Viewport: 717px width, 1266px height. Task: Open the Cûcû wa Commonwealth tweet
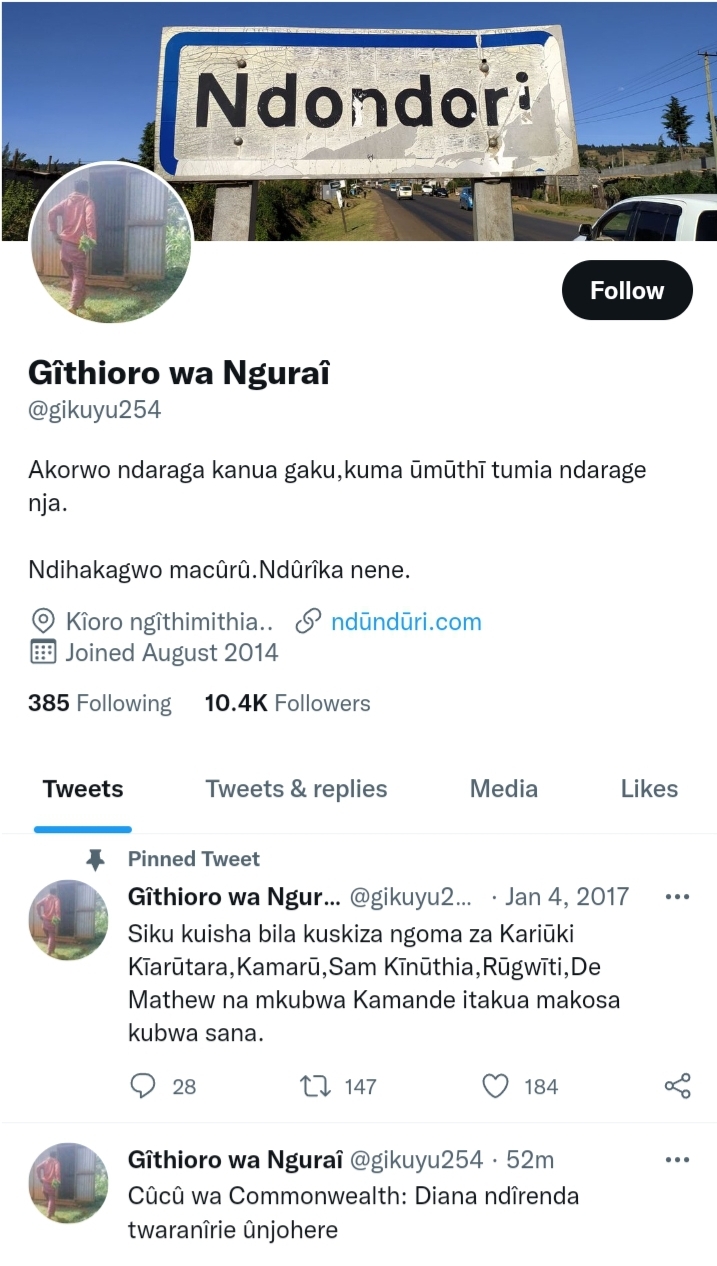[x=353, y=1212]
